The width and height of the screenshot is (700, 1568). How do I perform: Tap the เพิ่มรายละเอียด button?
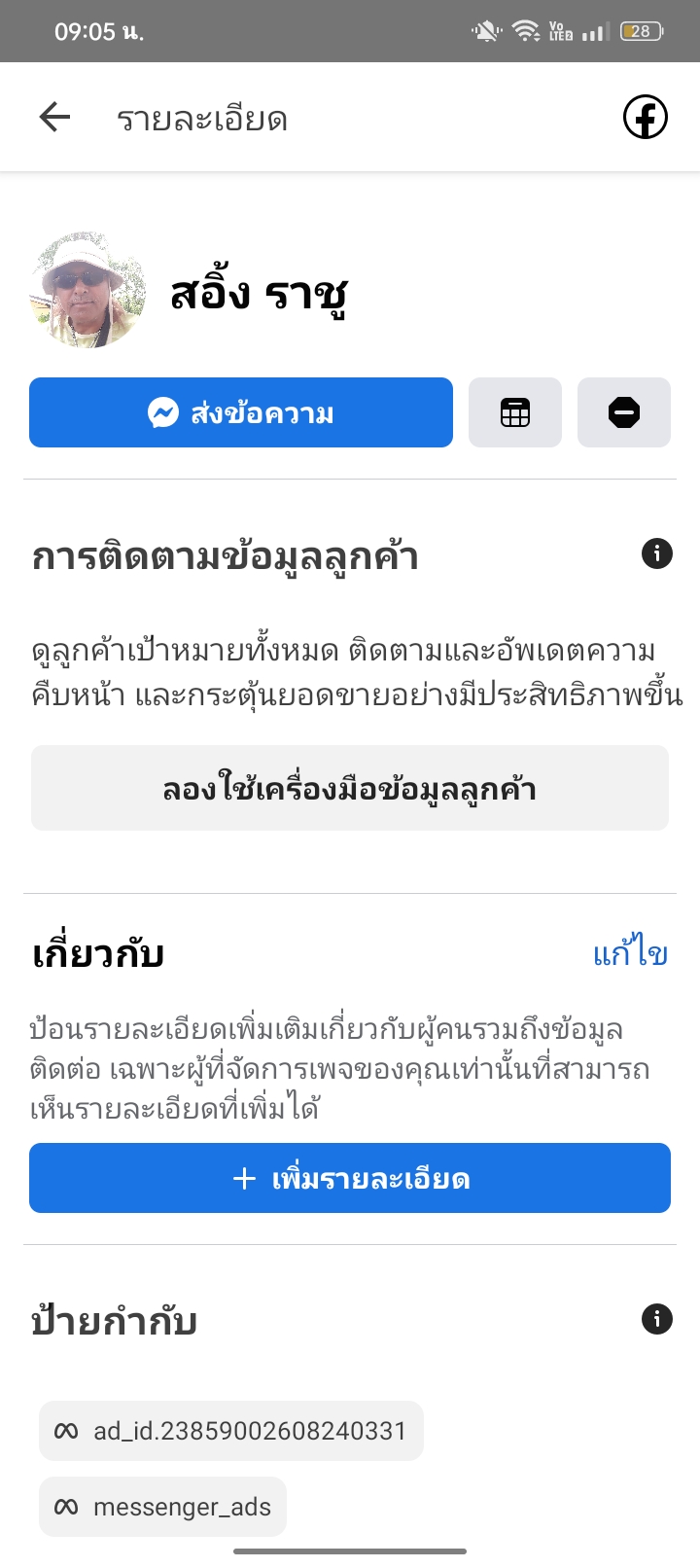[350, 1179]
